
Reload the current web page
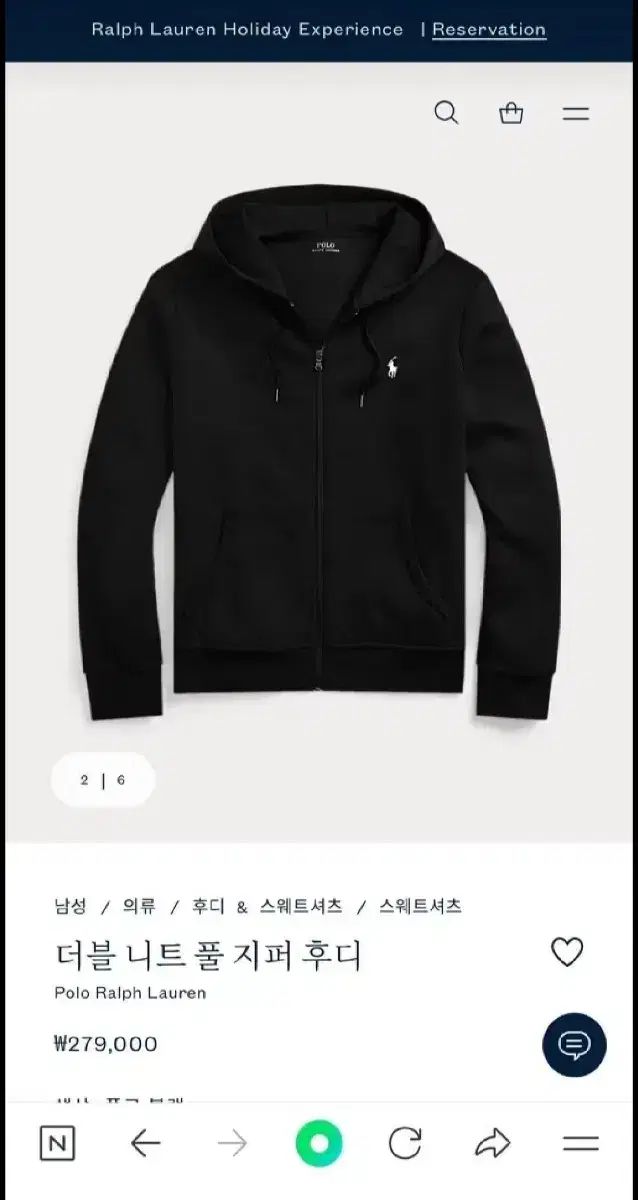(x=405, y=1143)
